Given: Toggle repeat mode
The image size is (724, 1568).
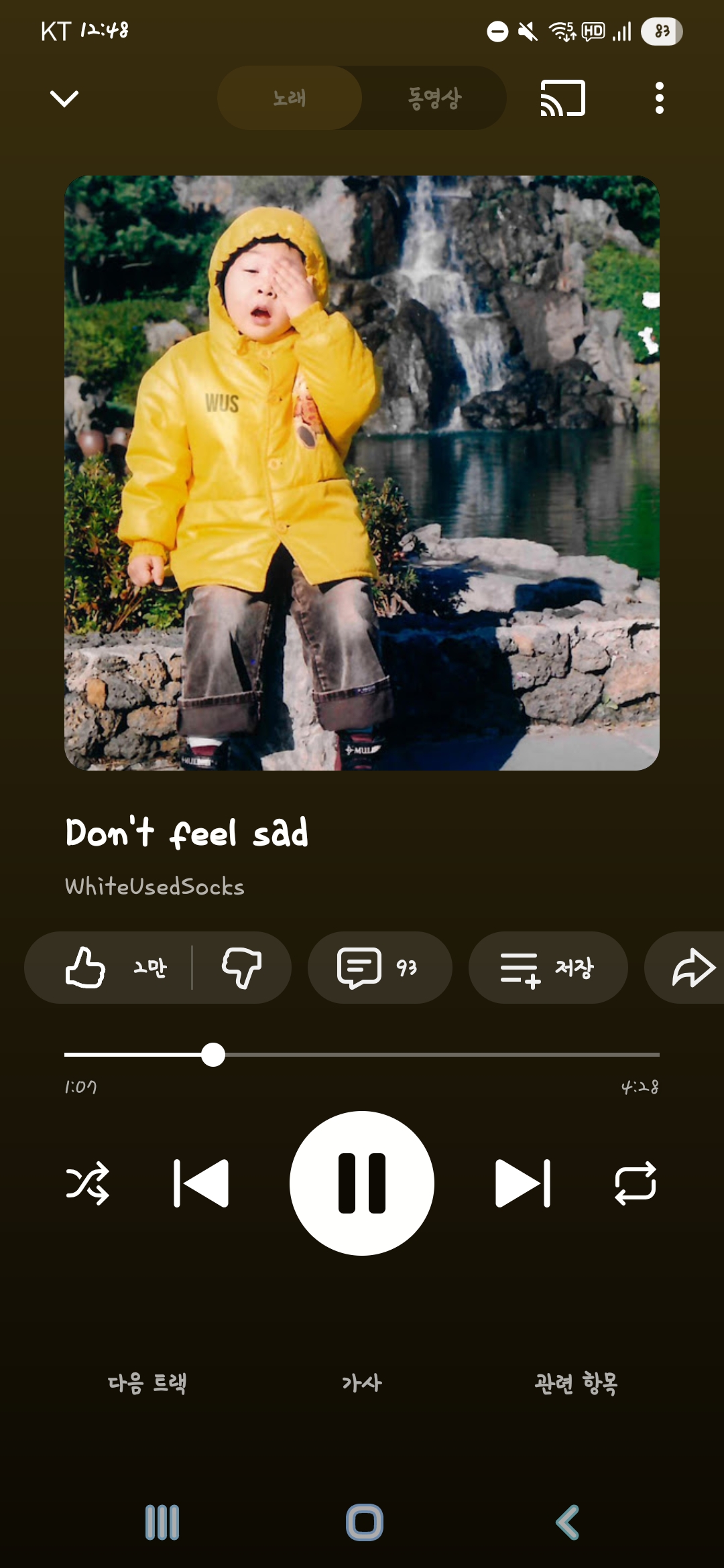Looking at the screenshot, I should pos(636,1183).
